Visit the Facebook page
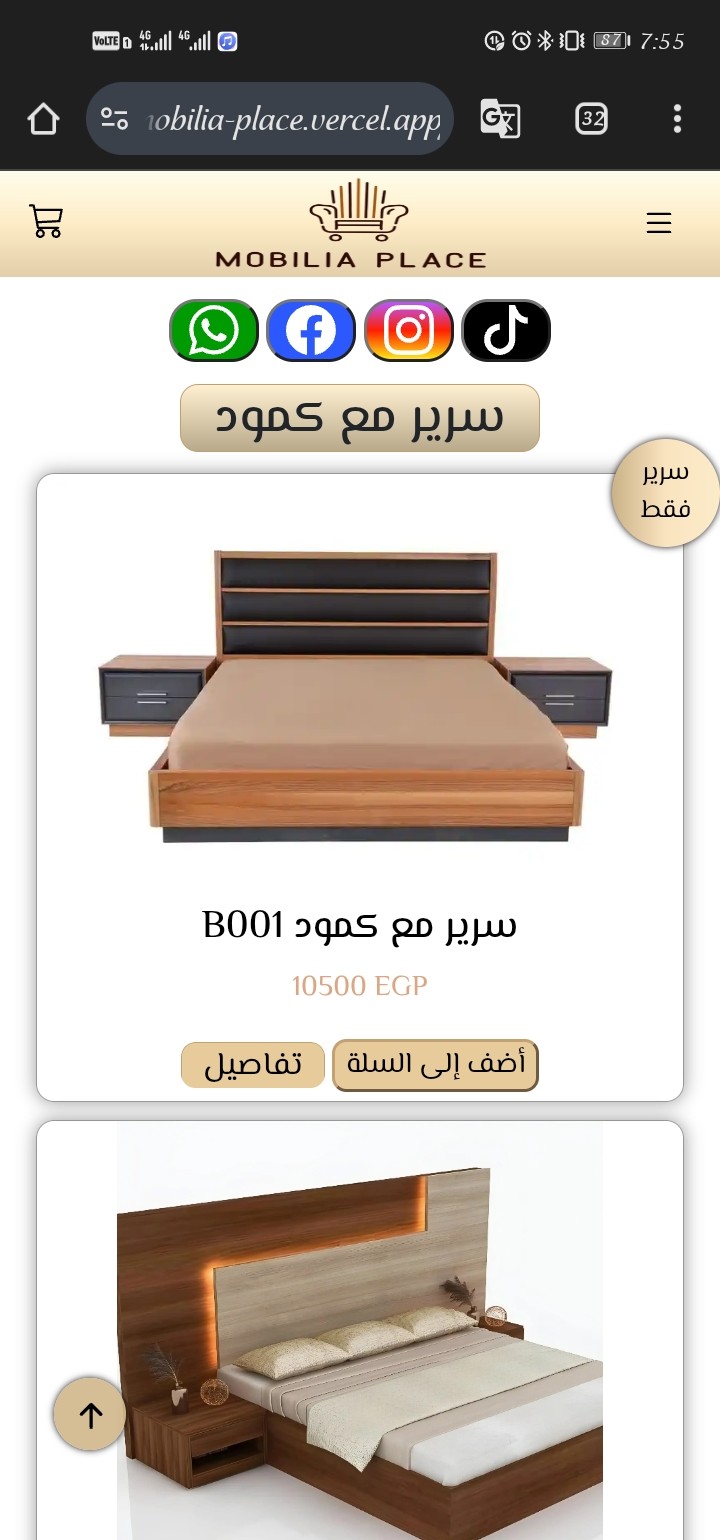 [311, 331]
